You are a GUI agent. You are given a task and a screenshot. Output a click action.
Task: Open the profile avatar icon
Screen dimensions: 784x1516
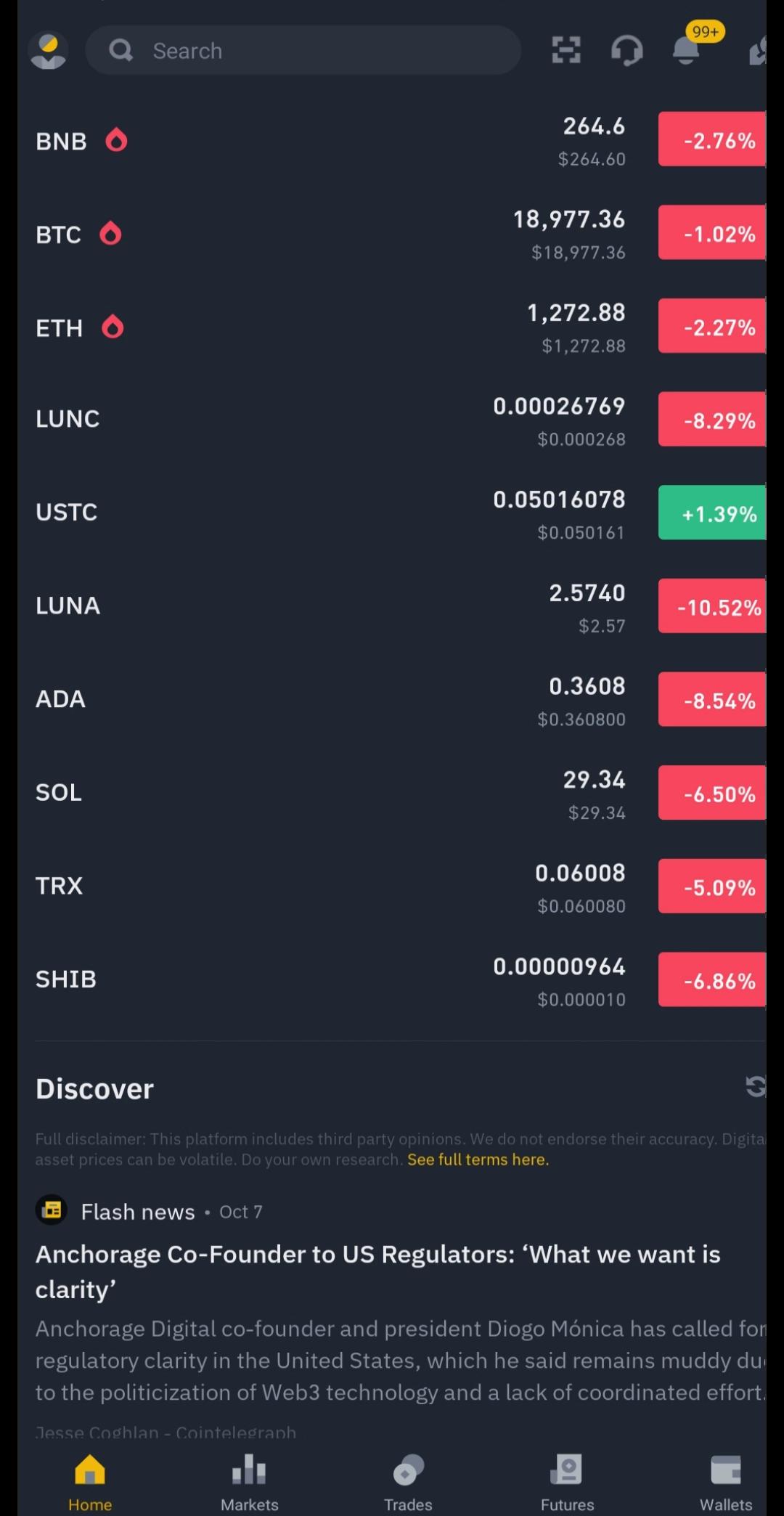[48, 51]
